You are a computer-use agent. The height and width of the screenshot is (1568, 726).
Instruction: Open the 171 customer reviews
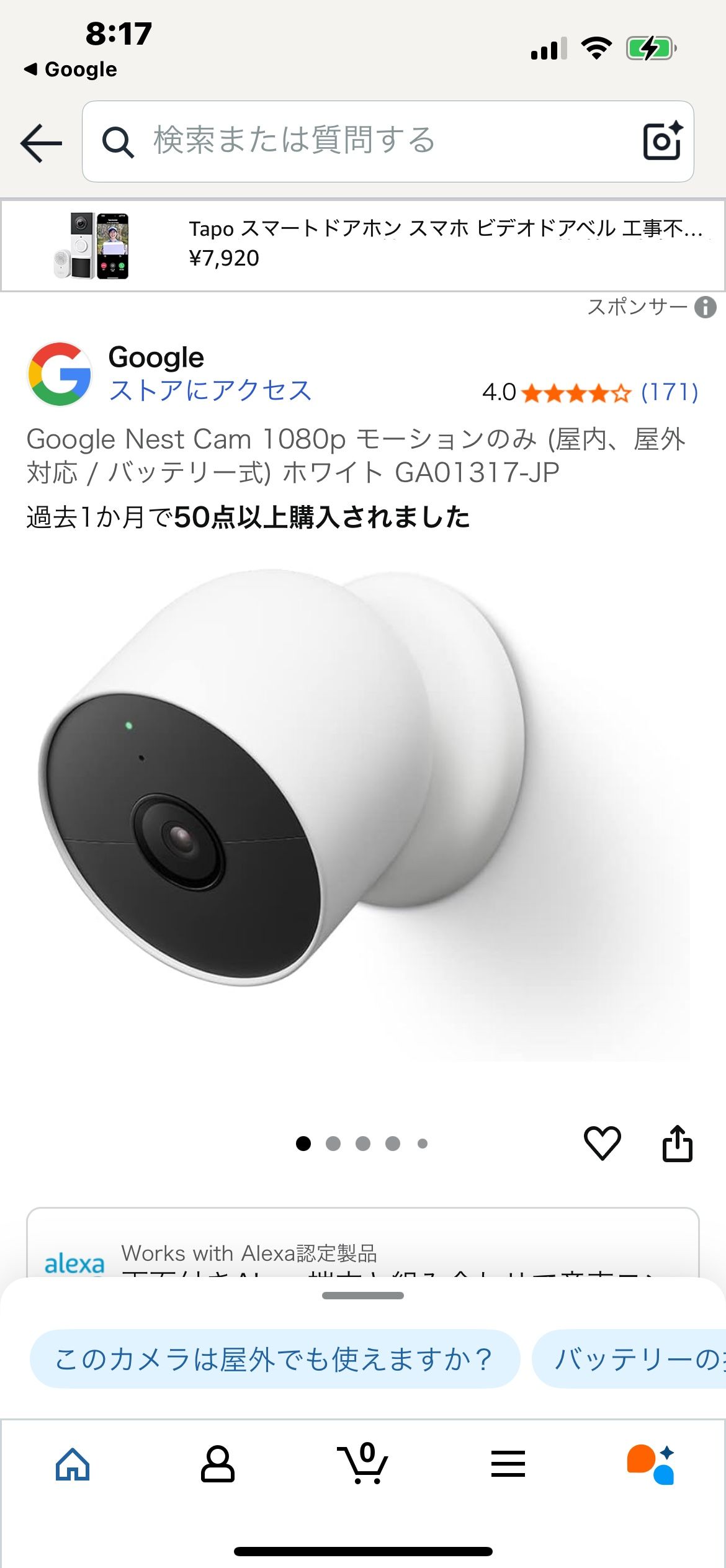(x=669, y=392)
